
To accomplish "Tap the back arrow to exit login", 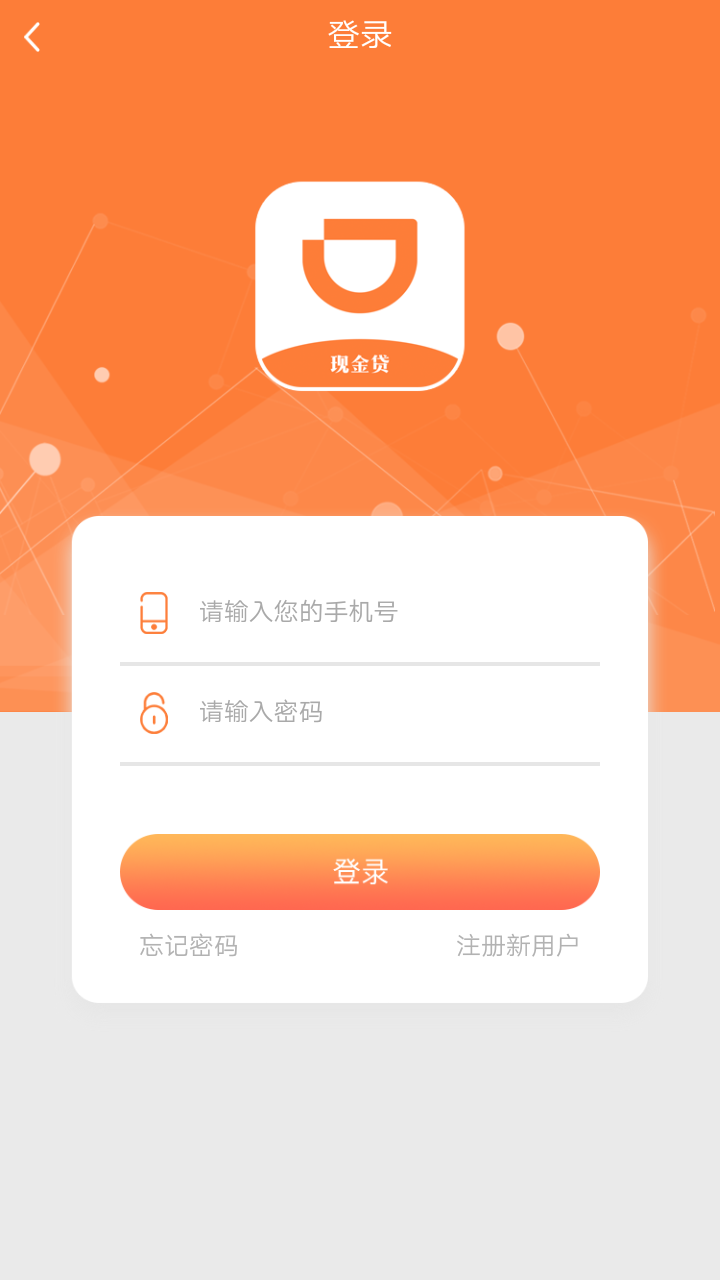I will tap(31, 36).
